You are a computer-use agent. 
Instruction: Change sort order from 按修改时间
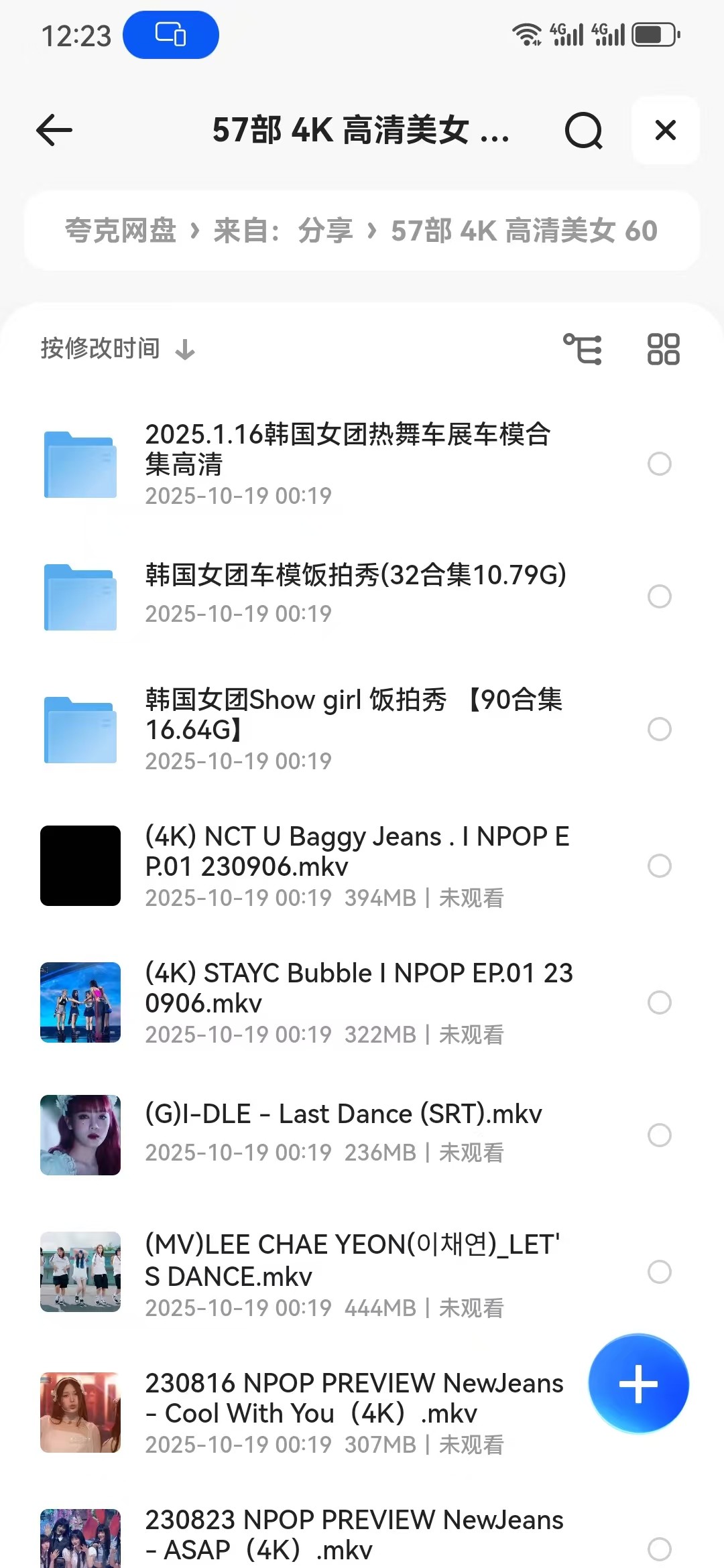[x=117, y=349]
